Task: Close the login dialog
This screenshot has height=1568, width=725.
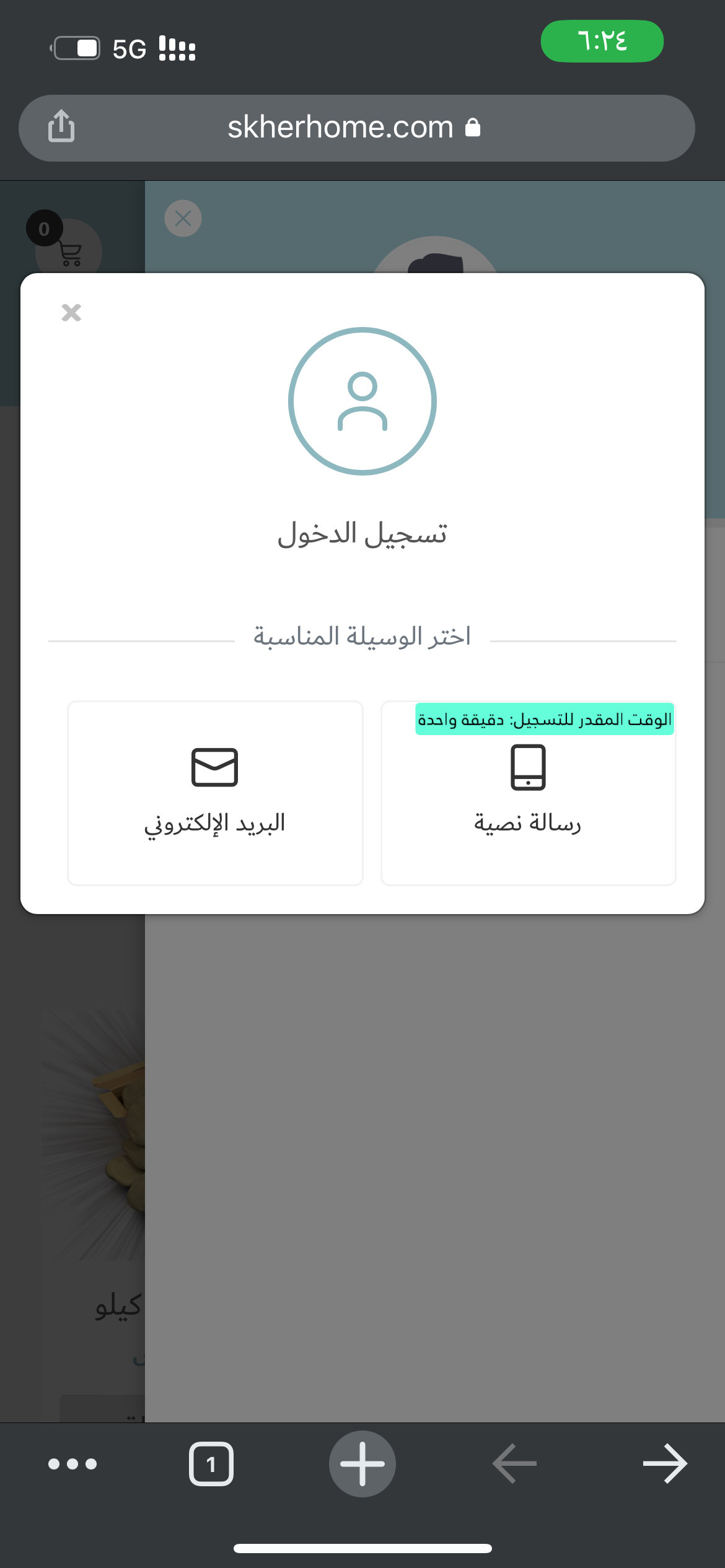Action: (x=71, y=313)
